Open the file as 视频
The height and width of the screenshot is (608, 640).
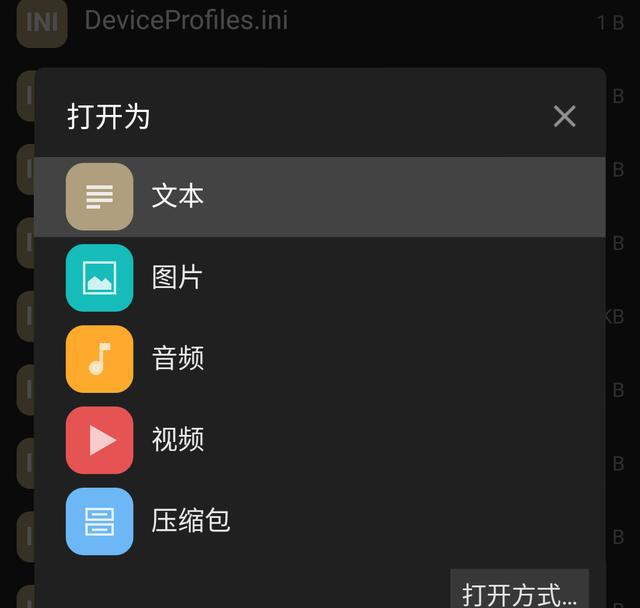[319, 439]
